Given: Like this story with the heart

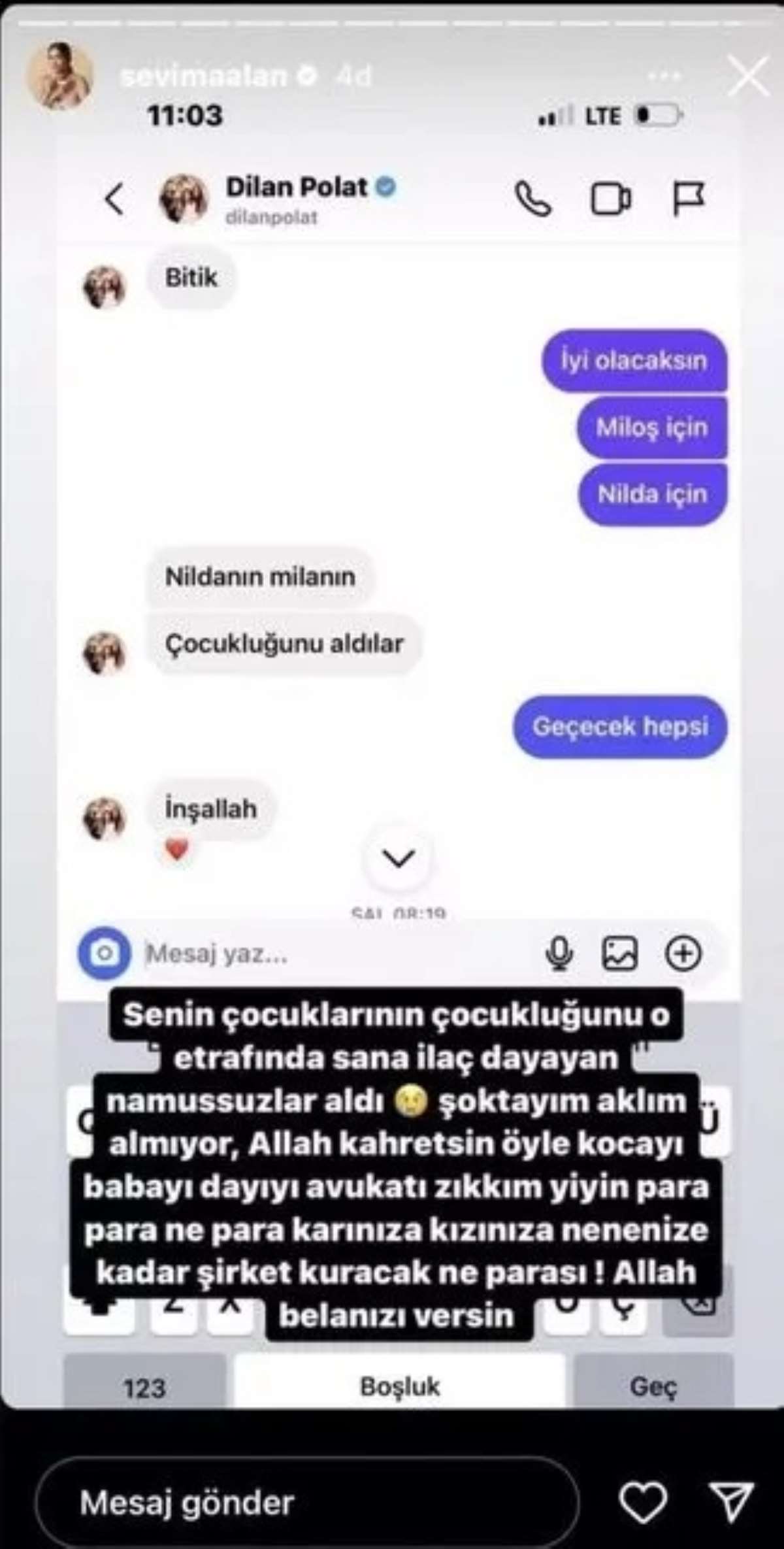Looking at the screenshot, I should point(644,1501).
